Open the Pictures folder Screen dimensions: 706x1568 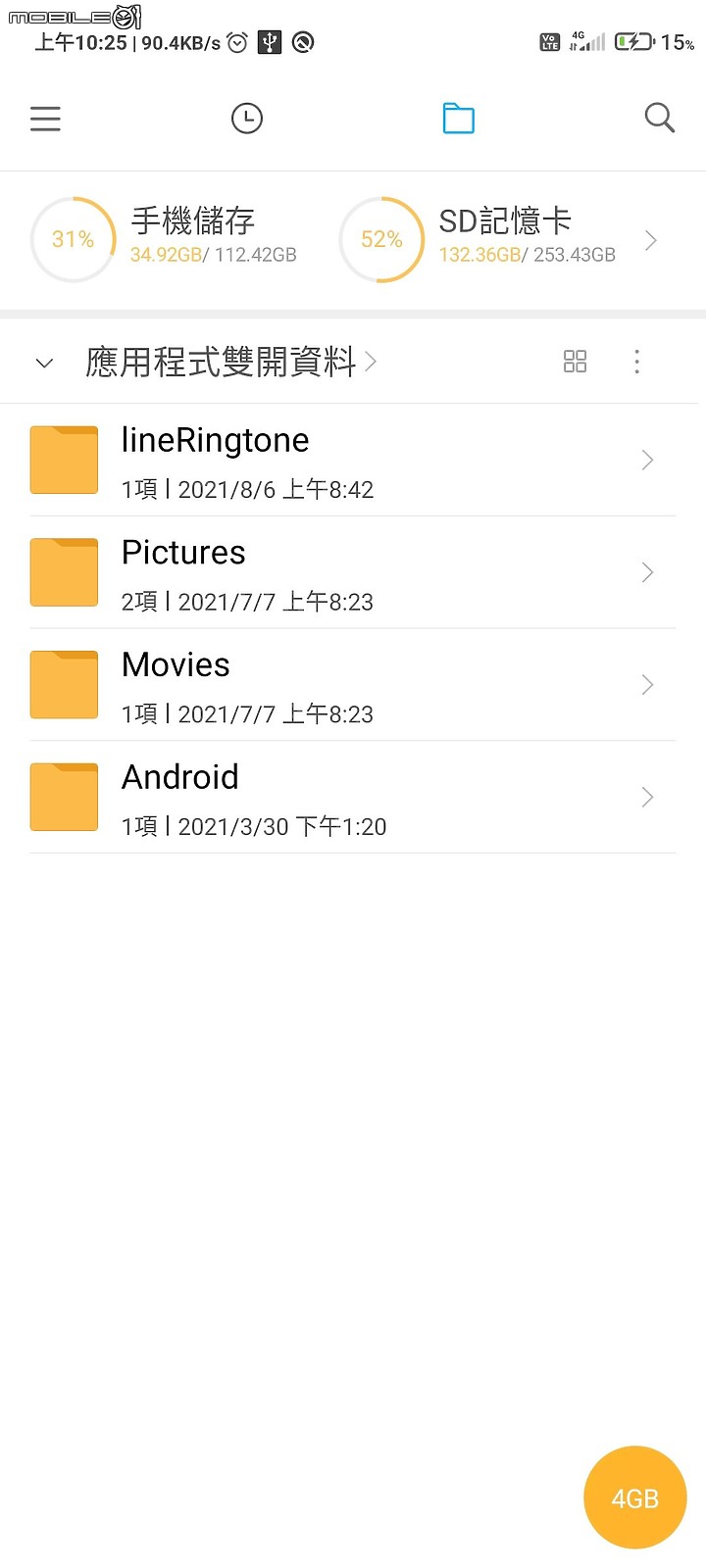click(353, 572)
